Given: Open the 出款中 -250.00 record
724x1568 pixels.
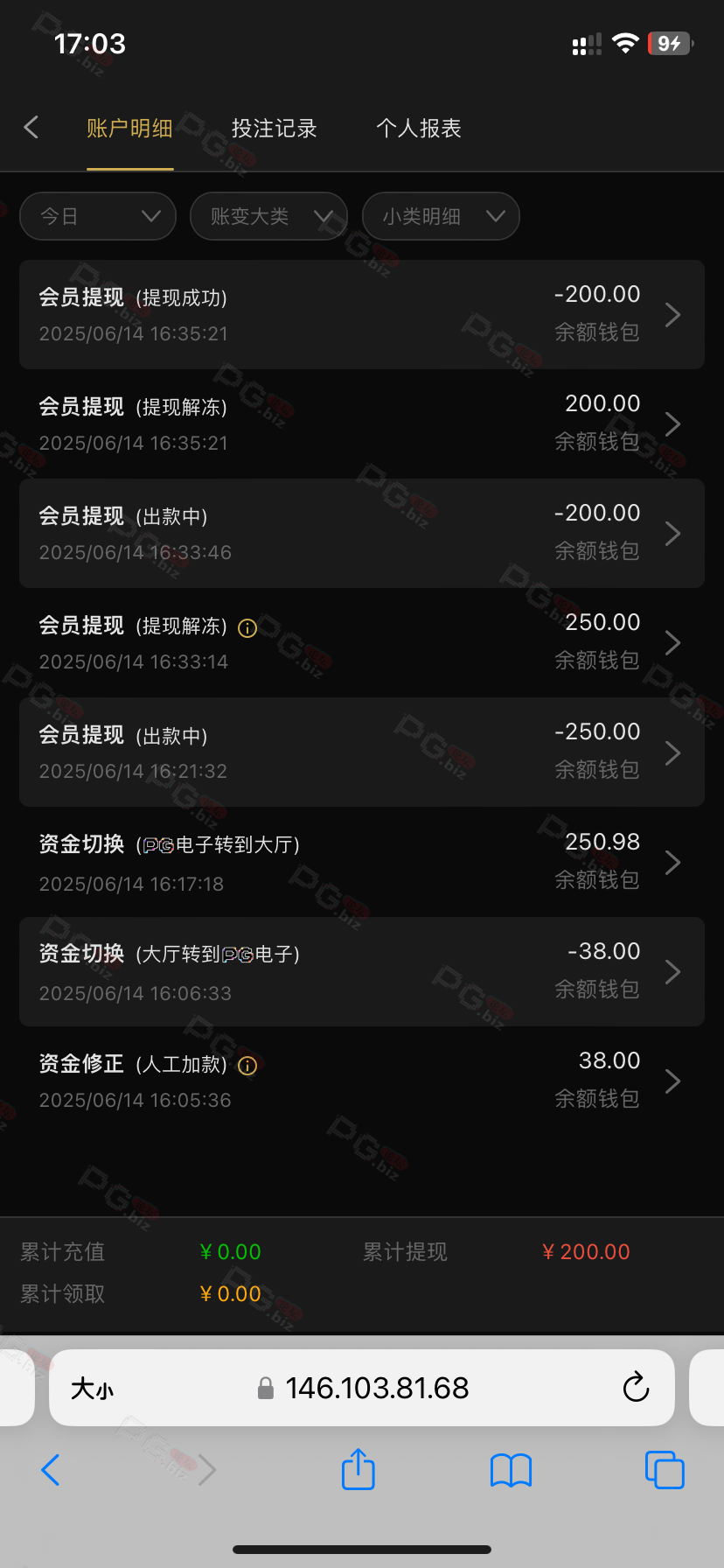Looking at the screenshot, I should coord(362,752).
